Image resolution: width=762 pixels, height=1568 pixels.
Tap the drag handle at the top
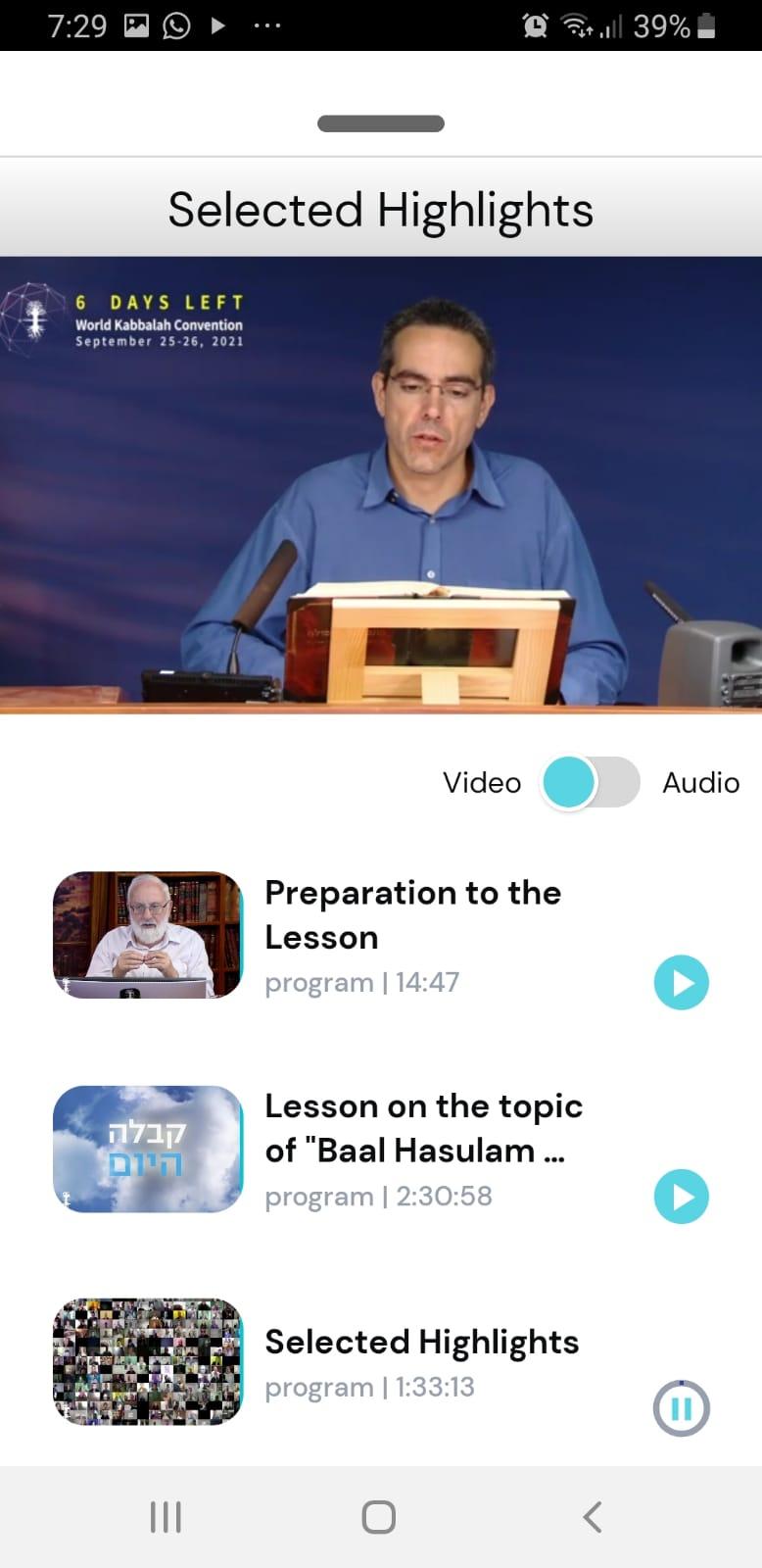point(381,123)
